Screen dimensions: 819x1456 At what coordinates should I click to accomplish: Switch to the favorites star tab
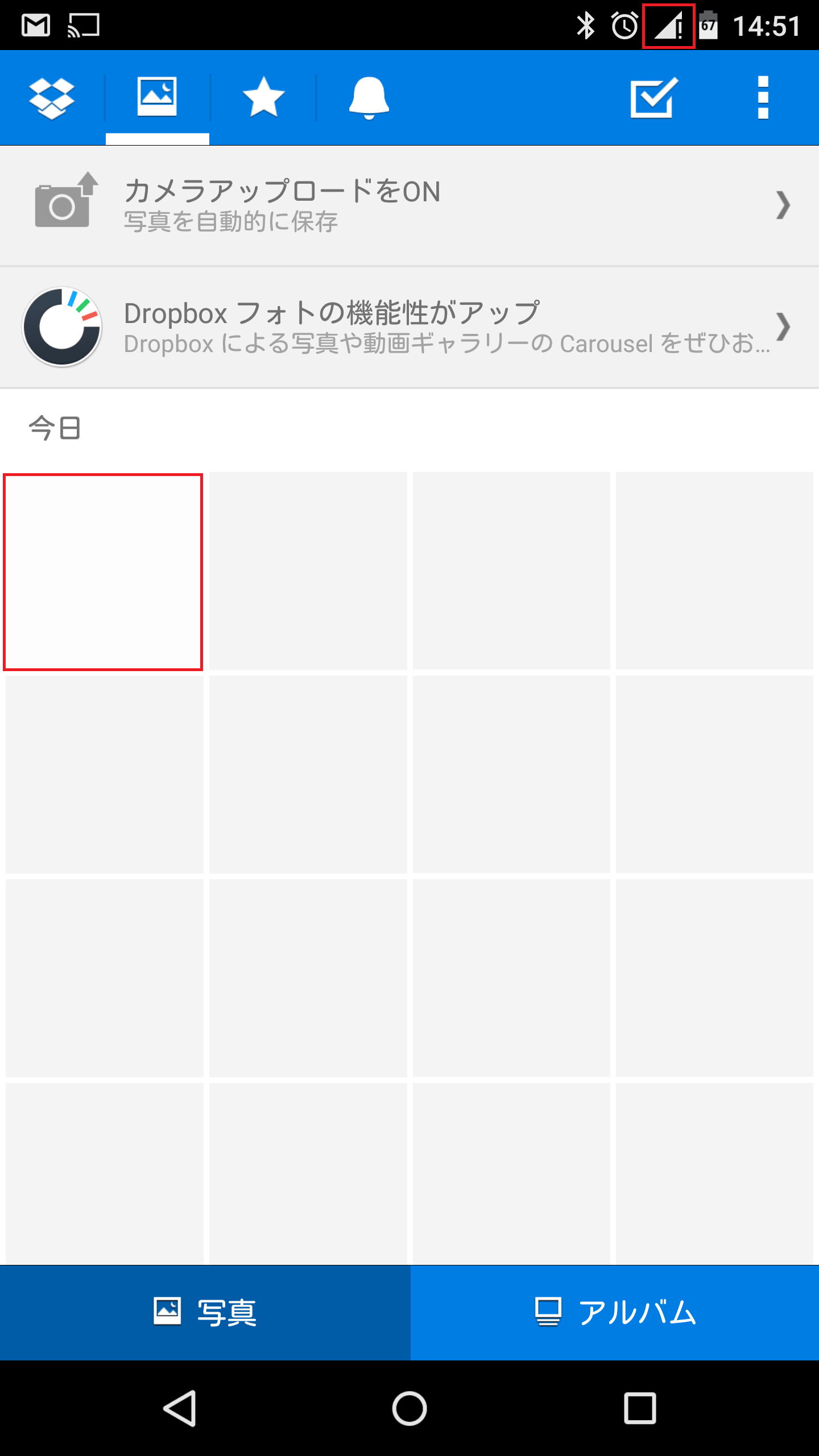263,98
